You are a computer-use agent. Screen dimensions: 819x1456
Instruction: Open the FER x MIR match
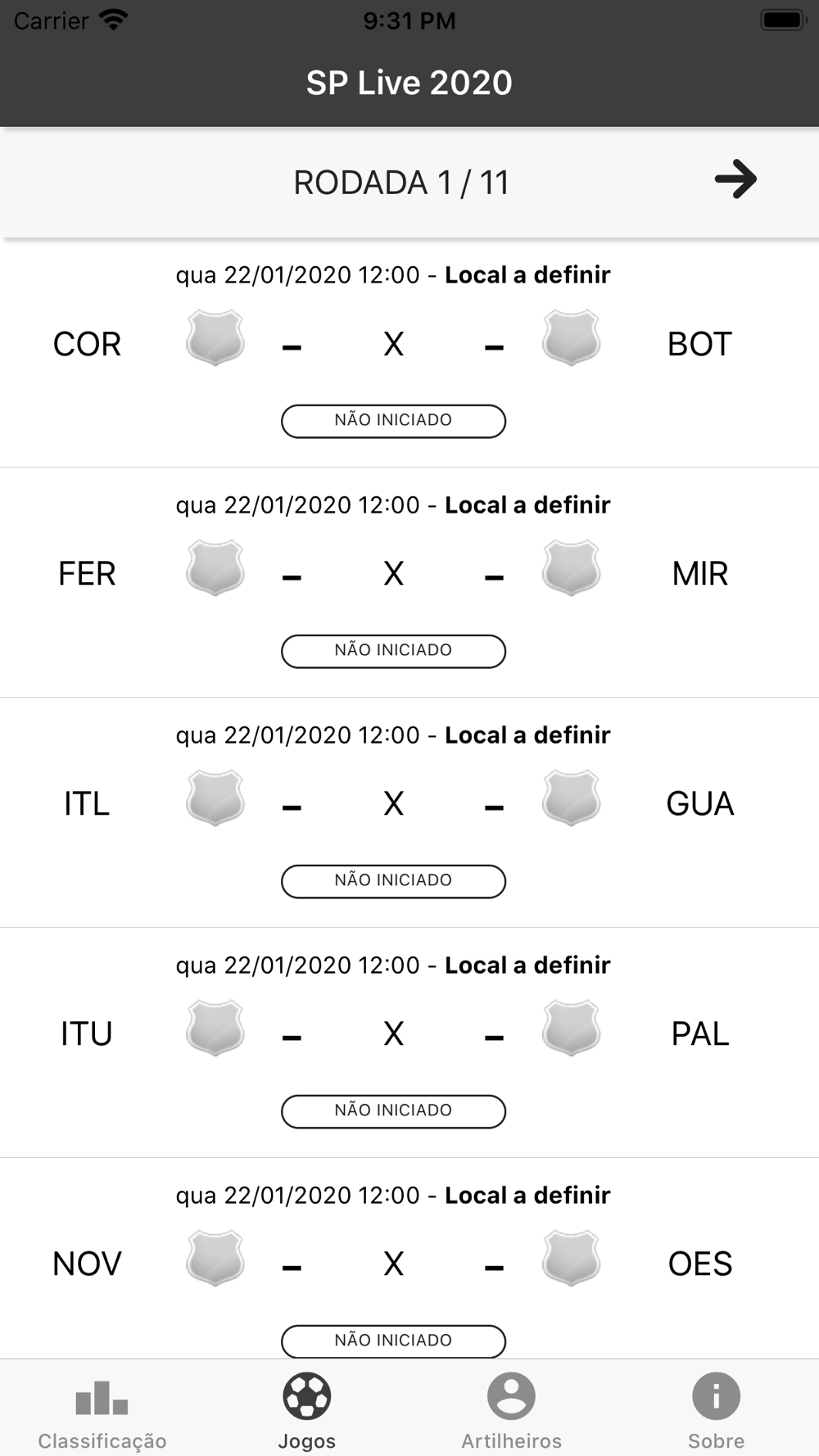pyautogui.click(x=409, y=583)
